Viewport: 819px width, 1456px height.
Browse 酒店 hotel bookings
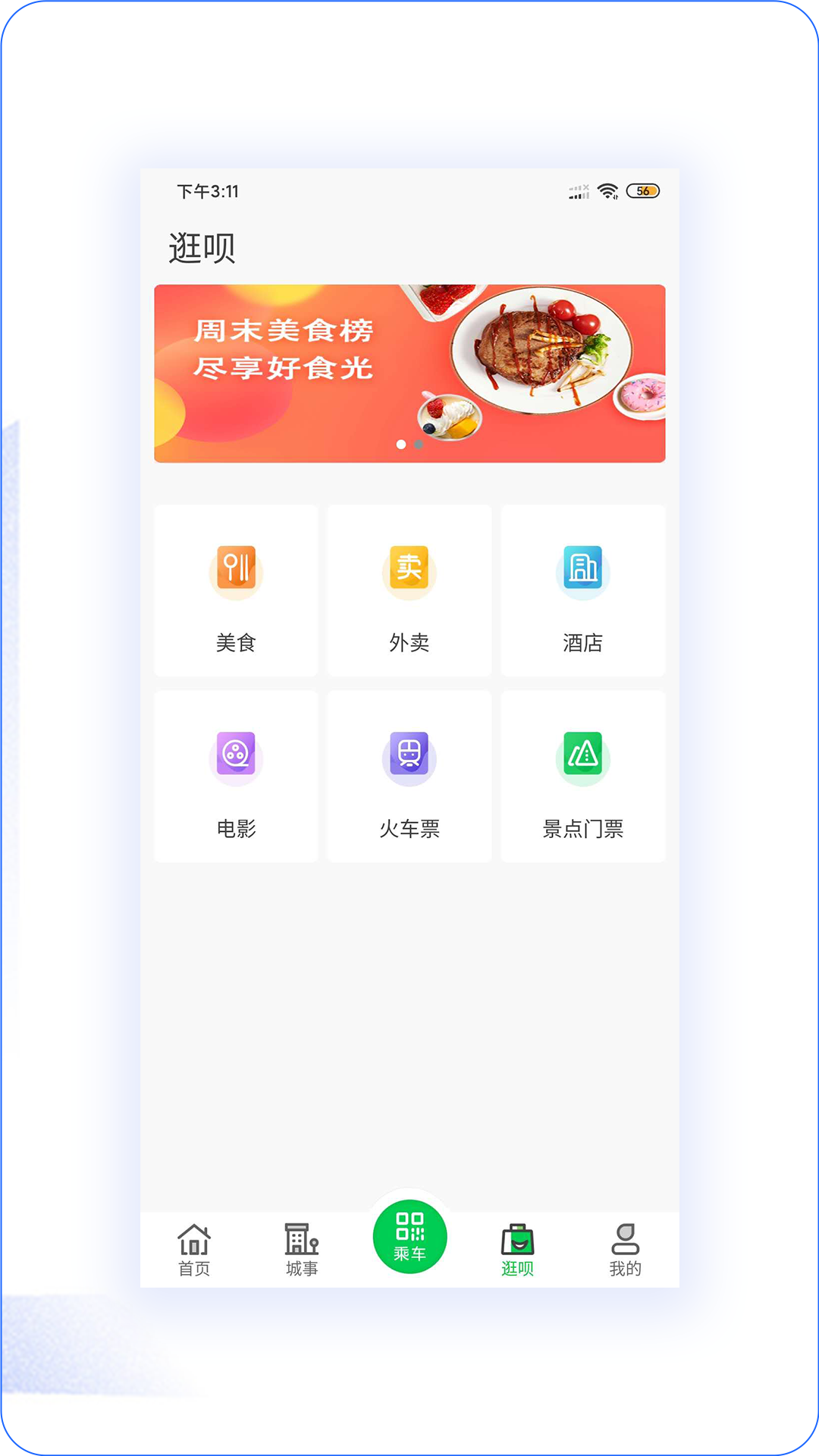click(582, 590)
